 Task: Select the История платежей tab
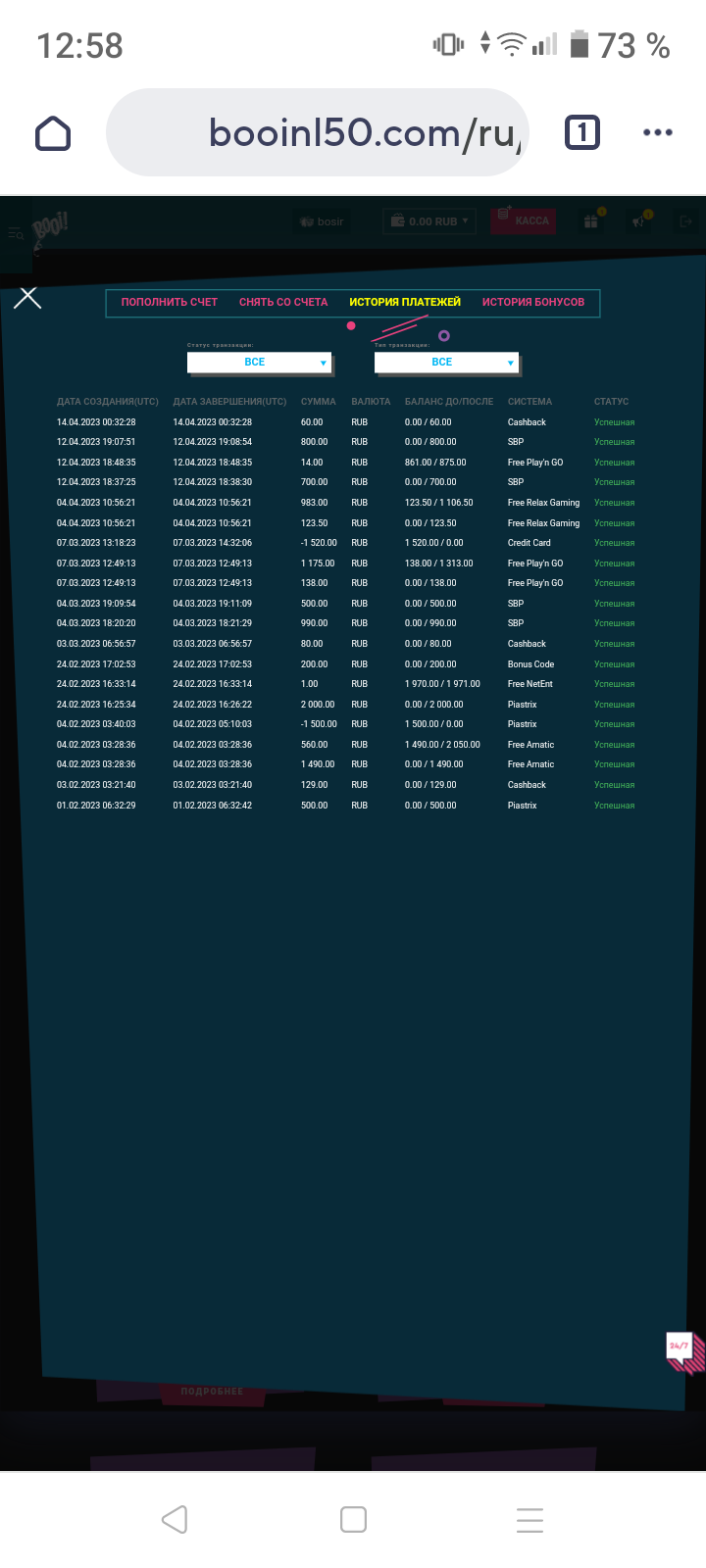(405, 302)
